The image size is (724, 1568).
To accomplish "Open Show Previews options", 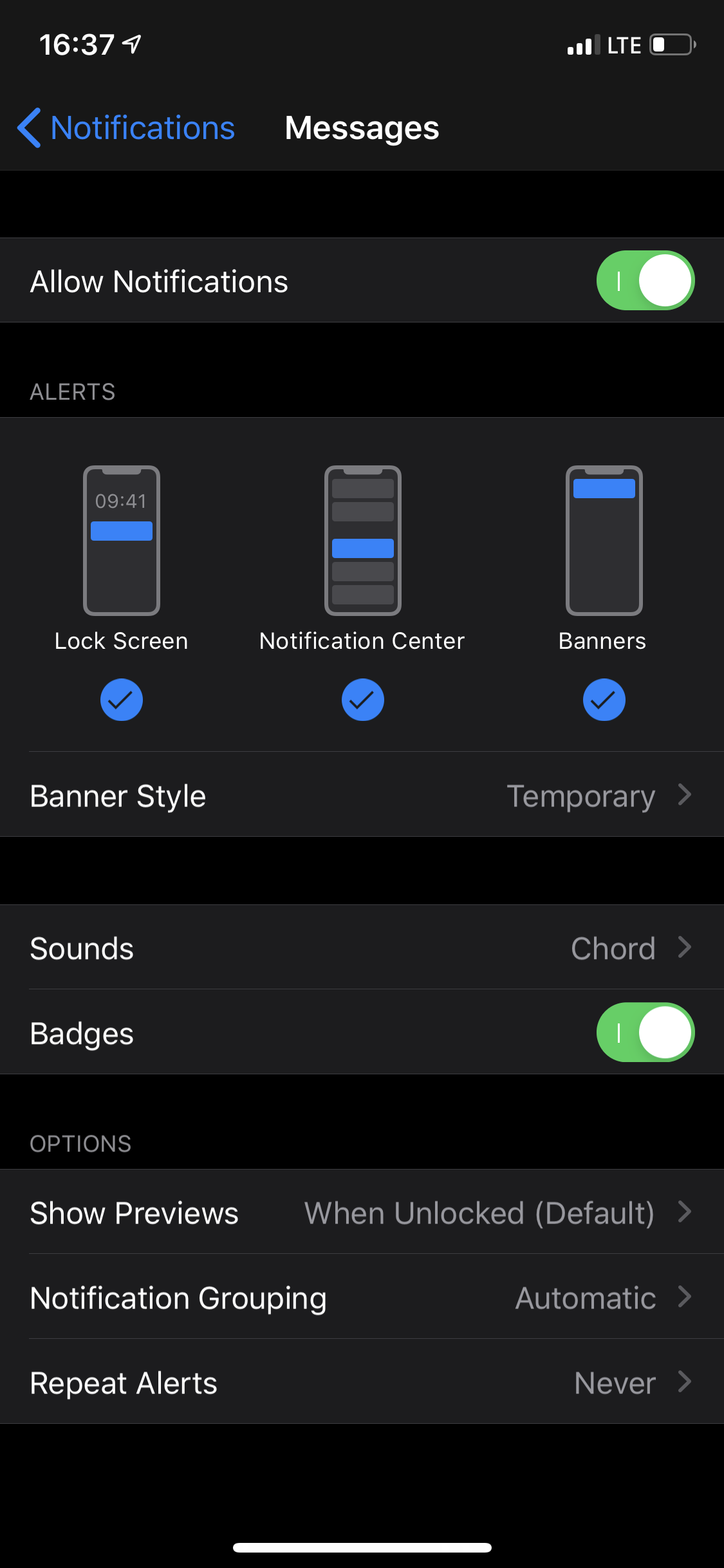I will 362,1213.
